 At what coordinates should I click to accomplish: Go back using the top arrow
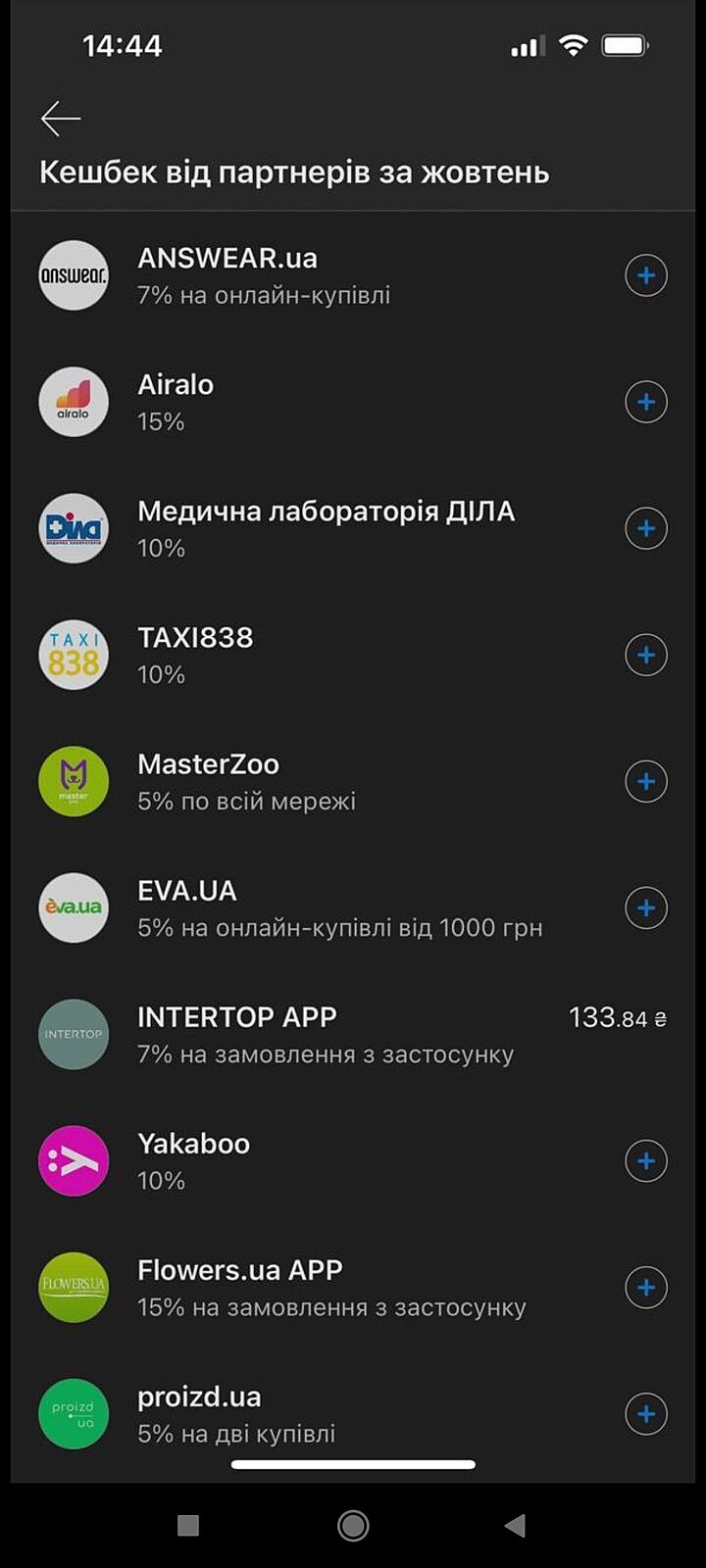click(61, 119)
